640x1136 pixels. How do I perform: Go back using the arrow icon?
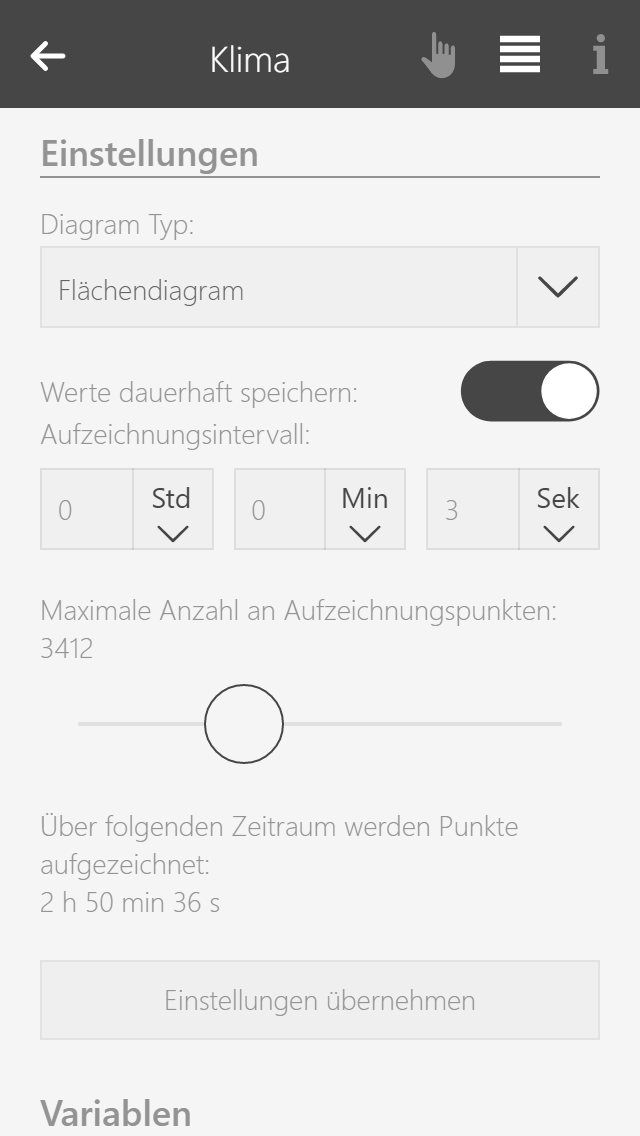point(48,56)
